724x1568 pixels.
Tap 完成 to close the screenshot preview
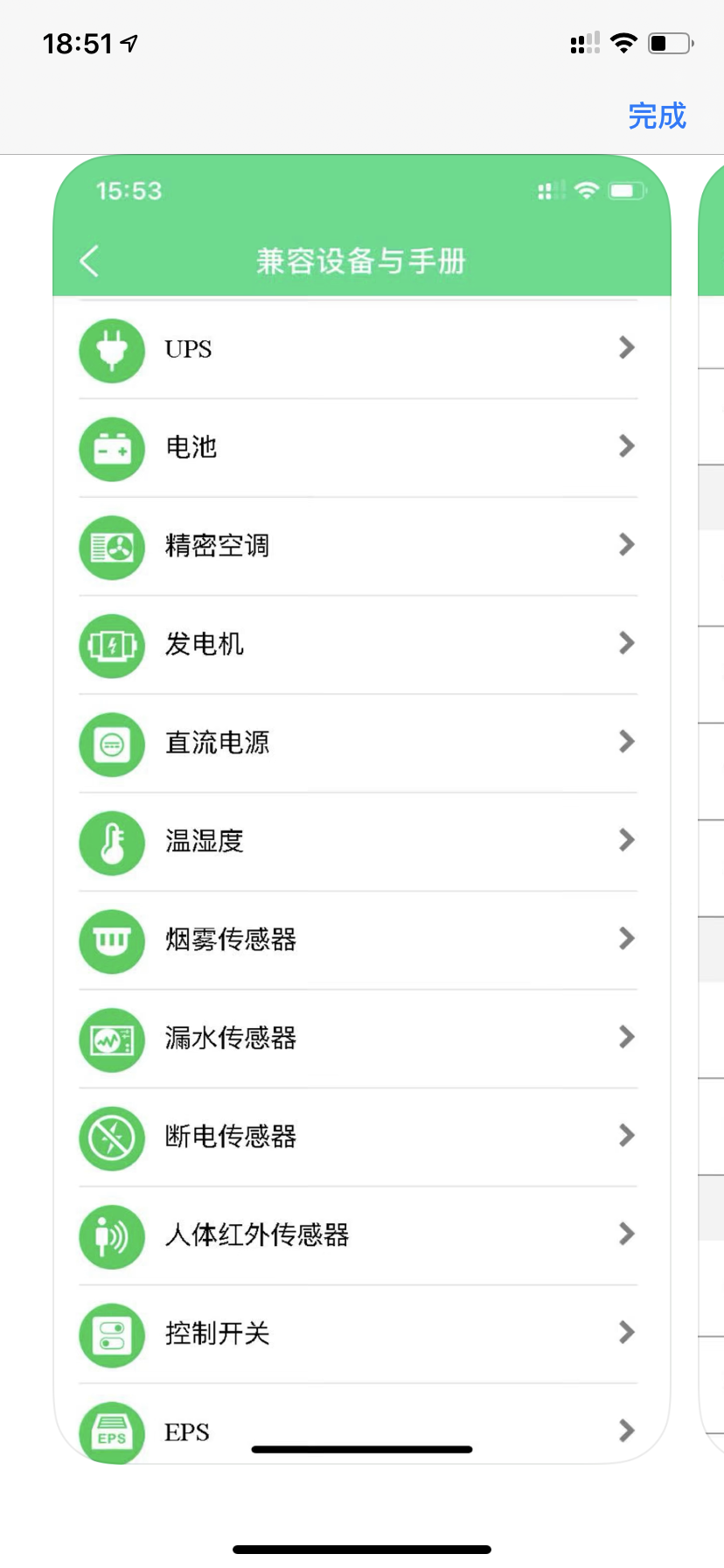tap(657, 115)
